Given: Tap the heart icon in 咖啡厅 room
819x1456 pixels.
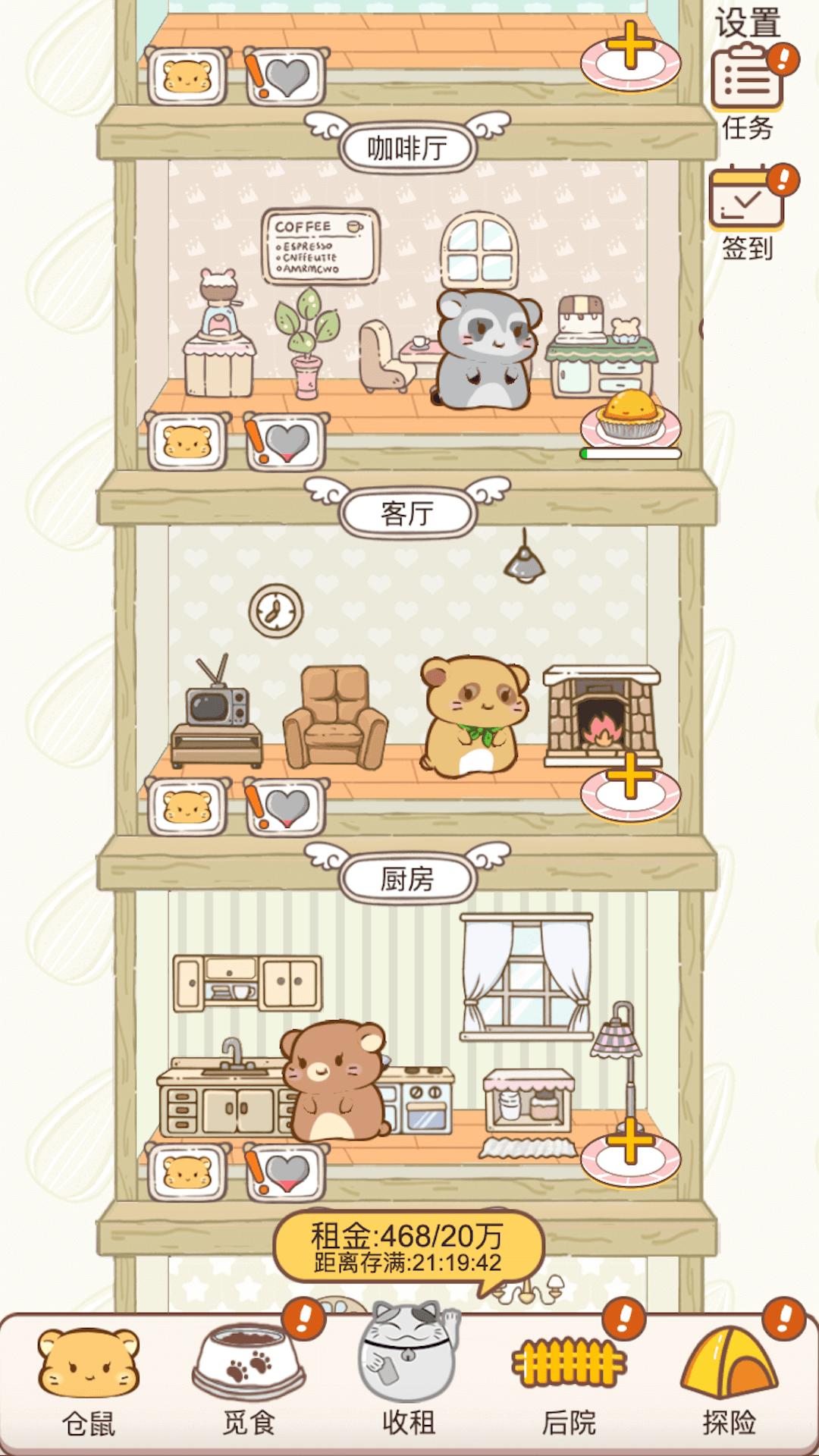Looking at the screenshot, I should click(285, 441).
